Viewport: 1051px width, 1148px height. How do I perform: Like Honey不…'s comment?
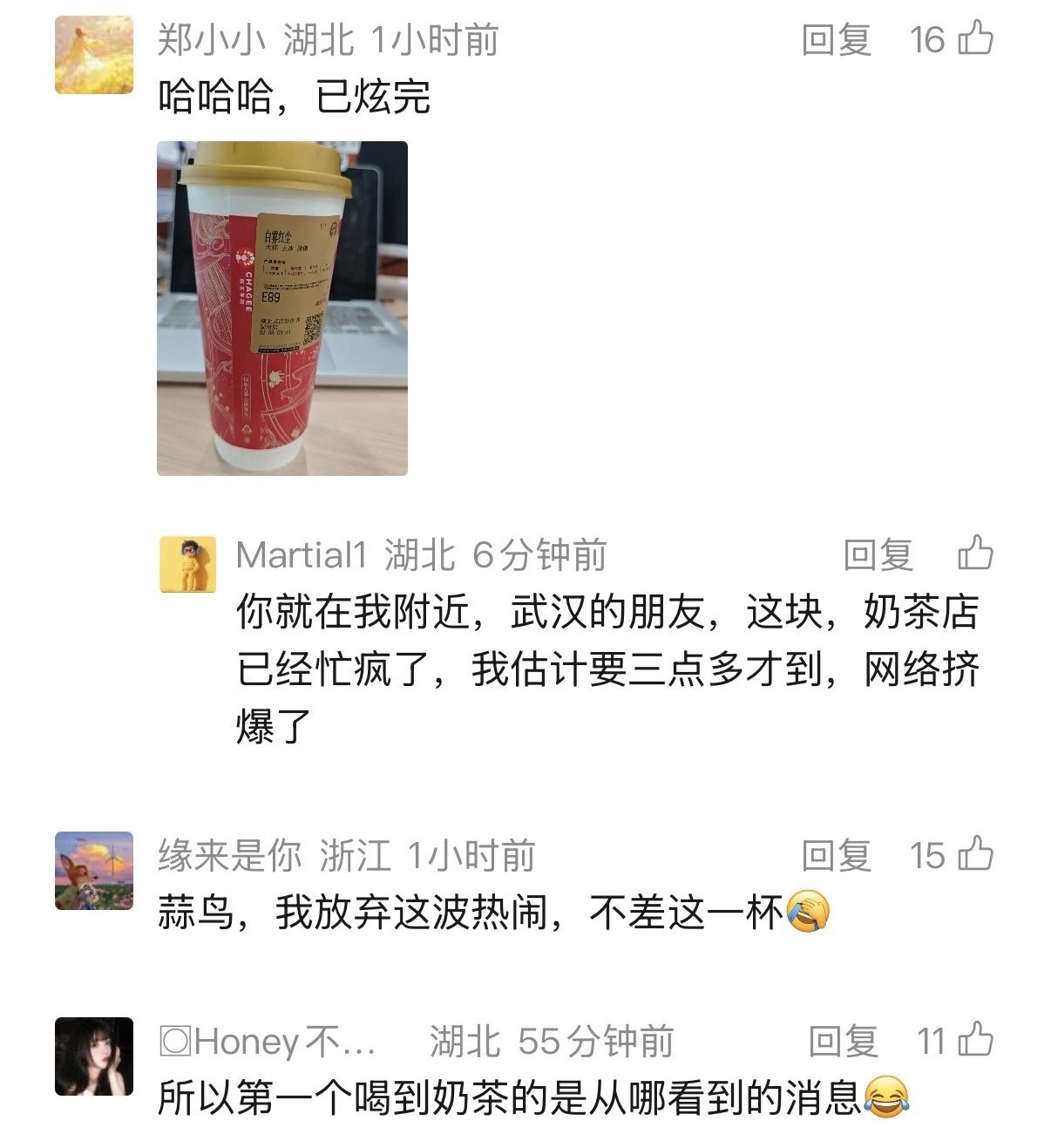pyautogui.click(x=975, y=1040)
